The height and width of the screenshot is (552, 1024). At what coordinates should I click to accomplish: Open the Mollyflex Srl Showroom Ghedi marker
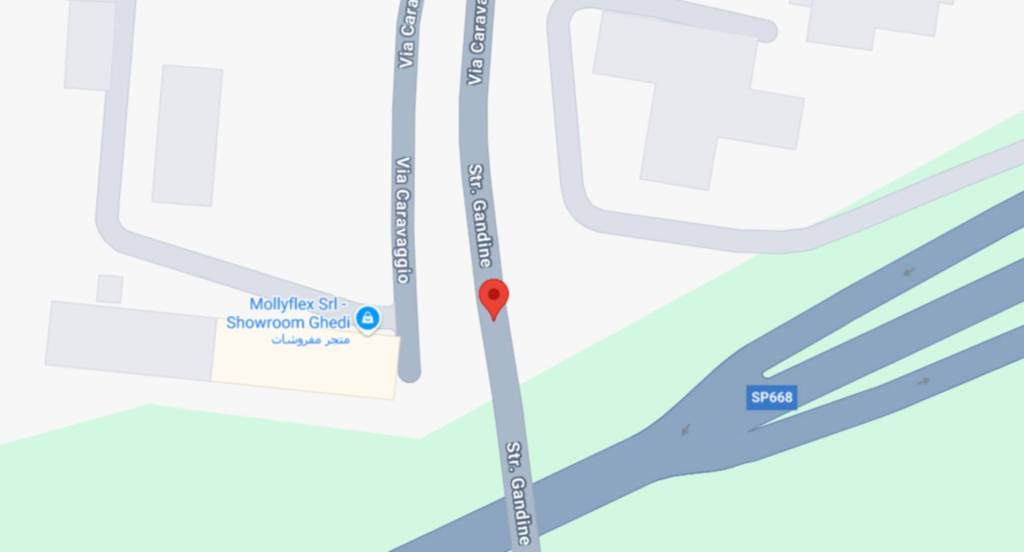coord(367,319)
